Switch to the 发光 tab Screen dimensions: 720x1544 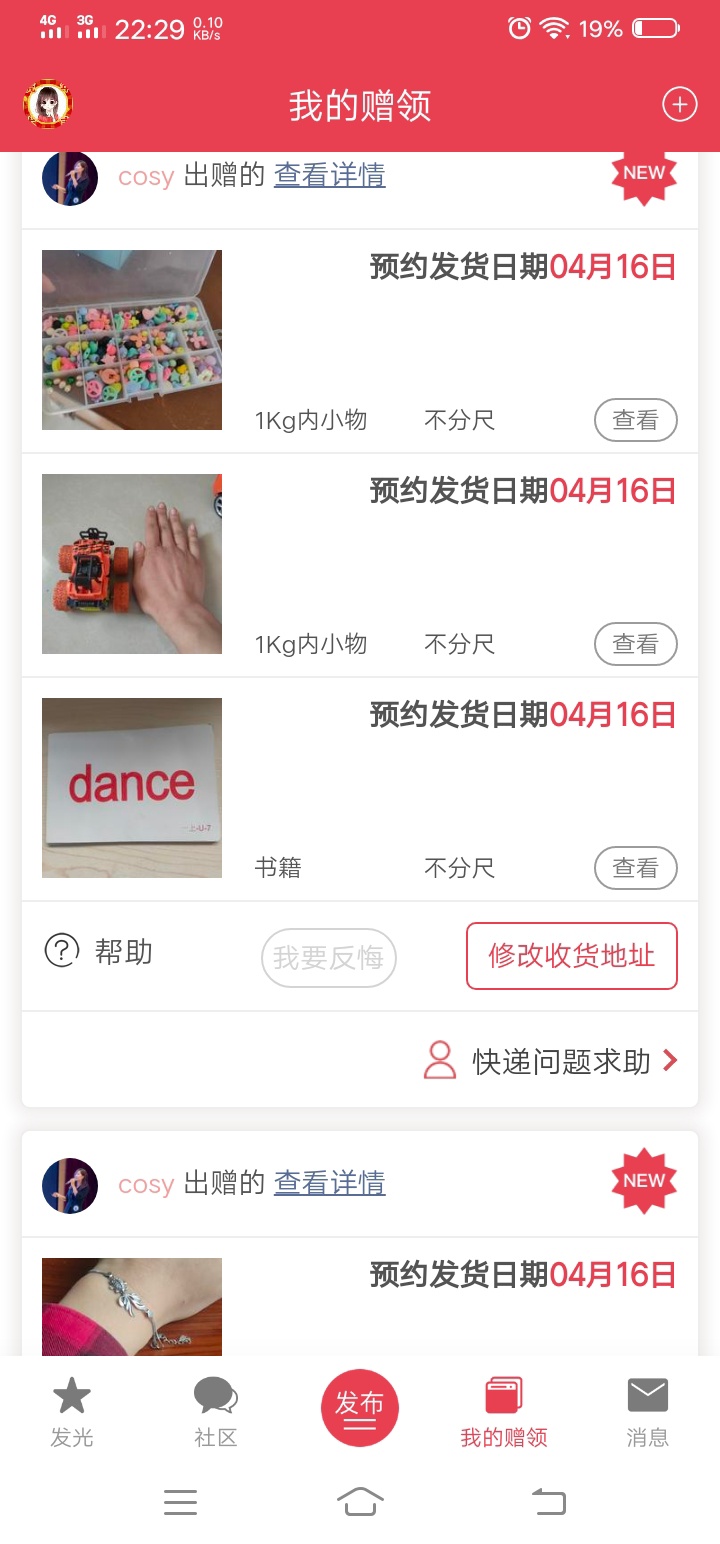pyautogui.click(x=72, y=1412)
